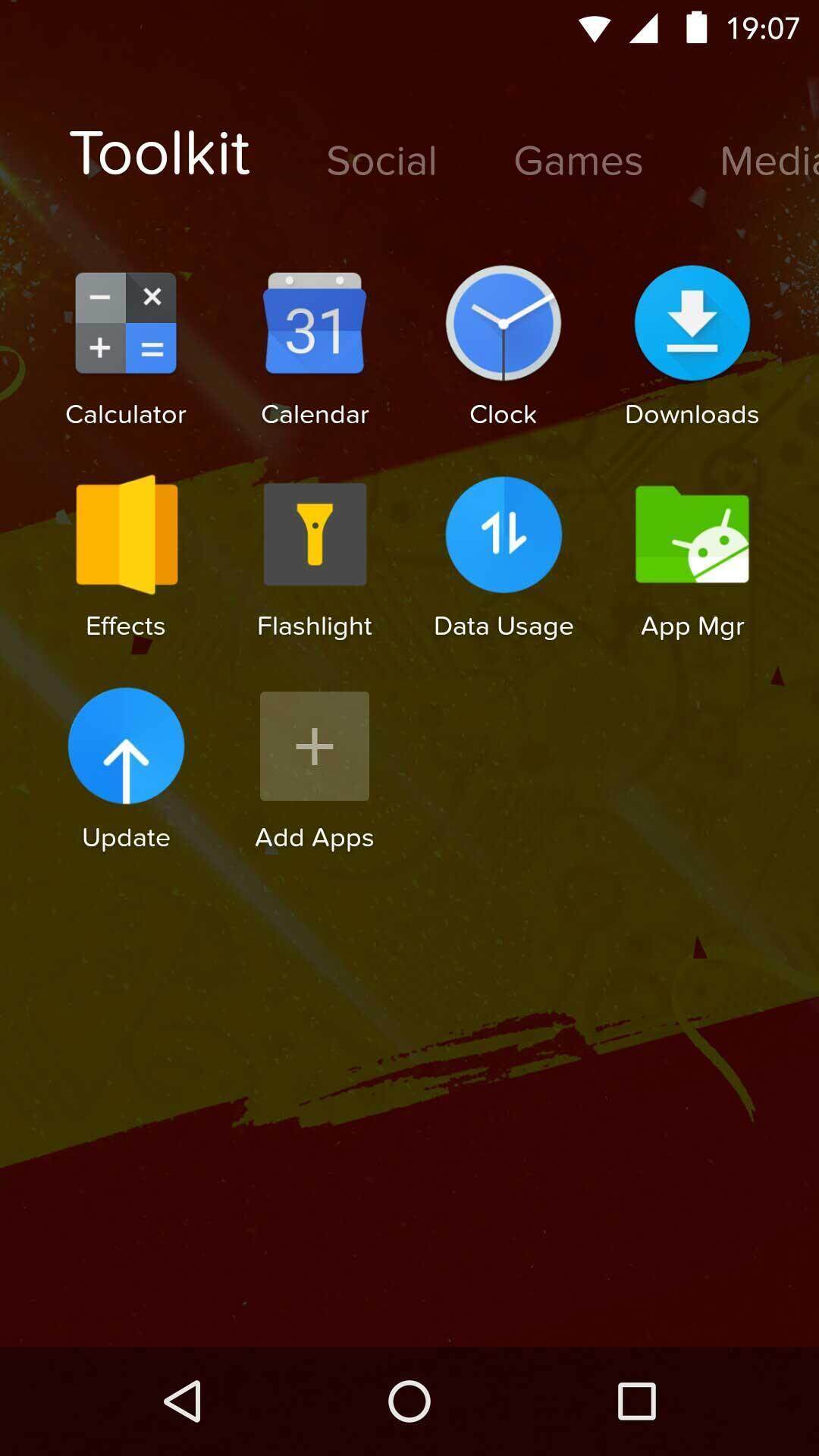Go back using the navigation bar

click(x=182, y=1401)
